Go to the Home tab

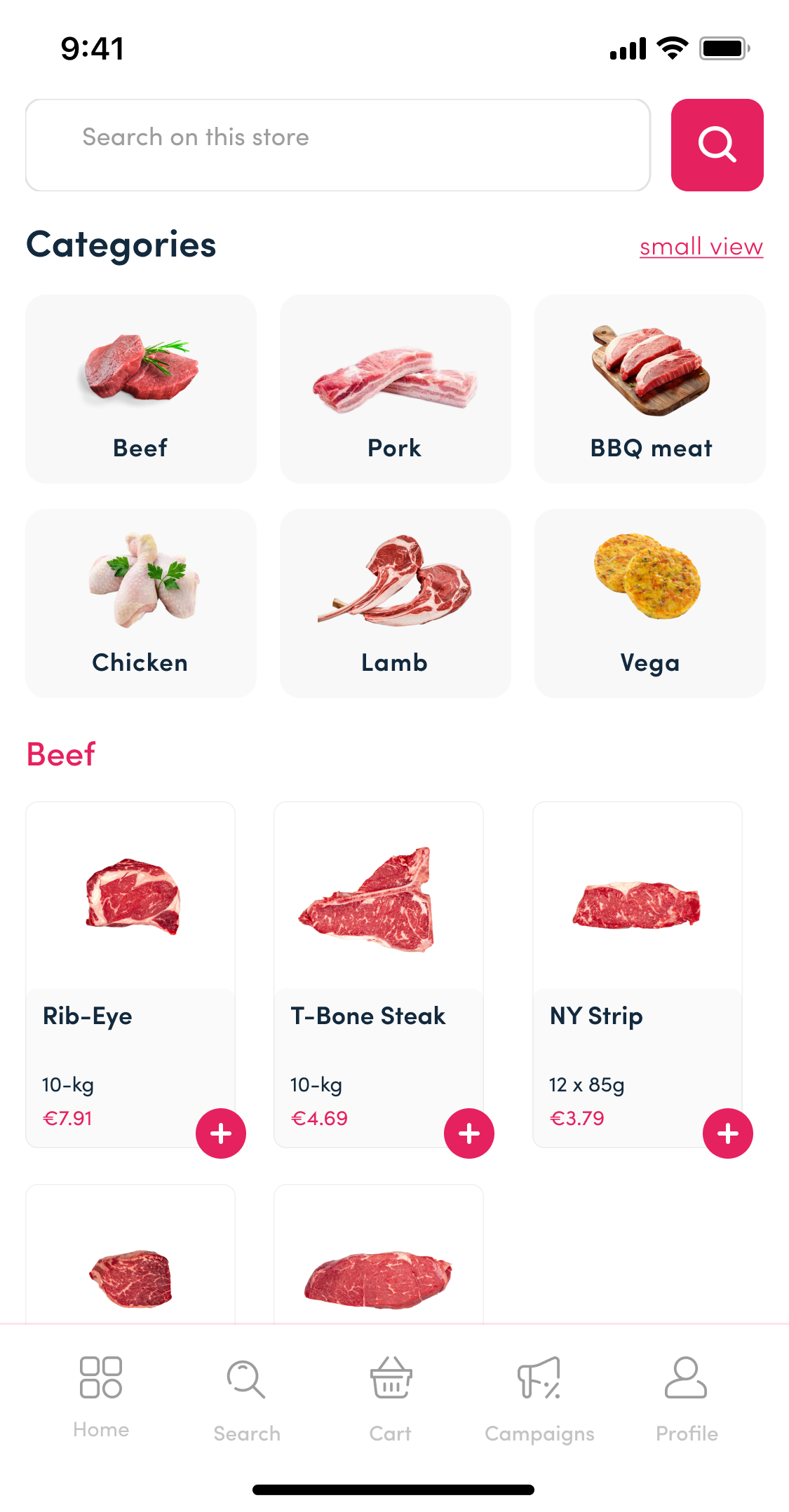(x=101, y=1395)
